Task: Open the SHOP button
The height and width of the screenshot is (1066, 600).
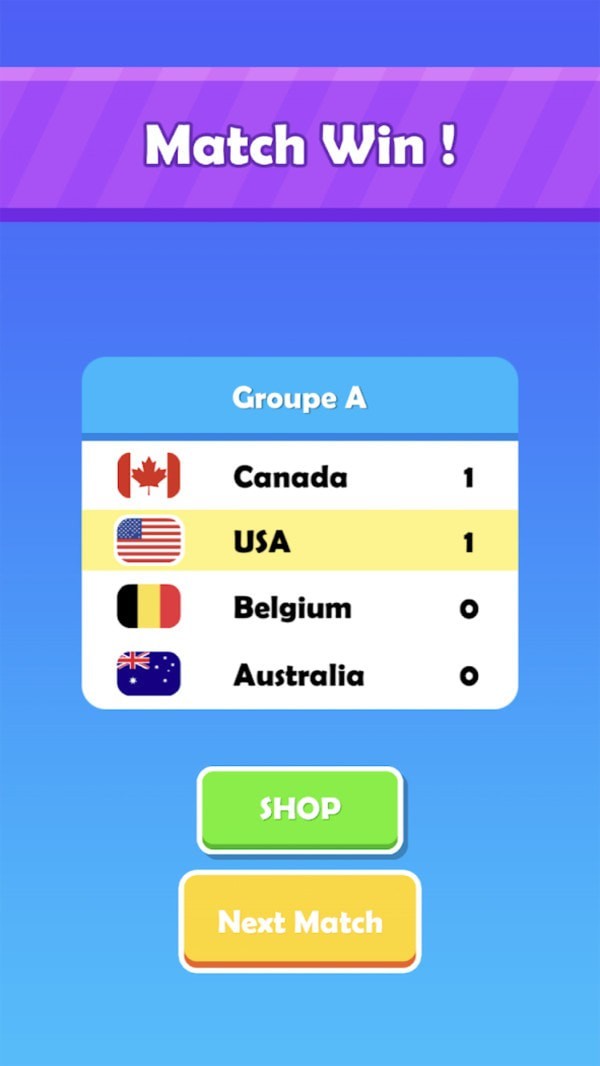Action: click(x=300, y=808)
